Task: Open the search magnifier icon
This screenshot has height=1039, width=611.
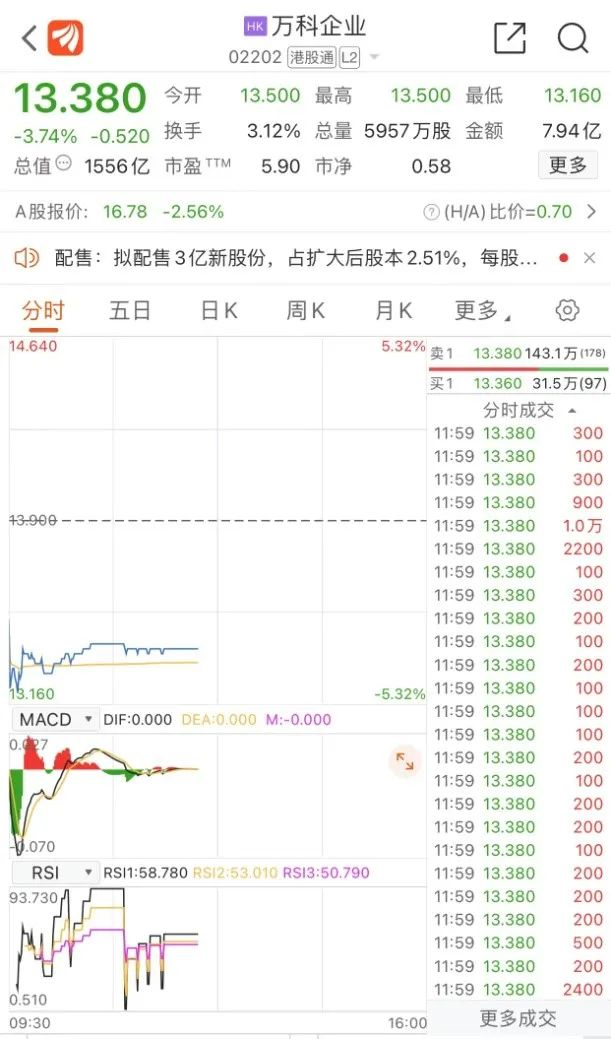Action: tap(573, 39)
